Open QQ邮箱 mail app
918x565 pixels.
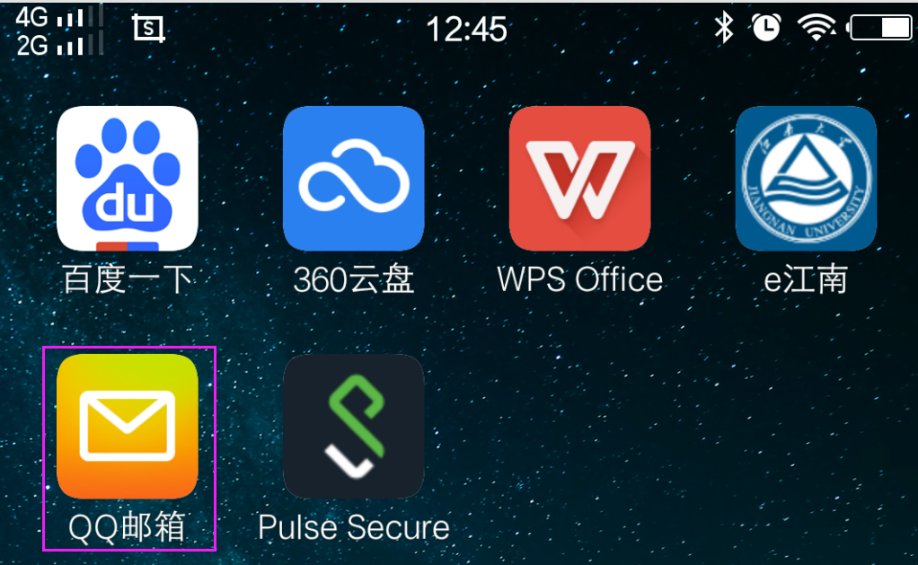click(127, 426)
